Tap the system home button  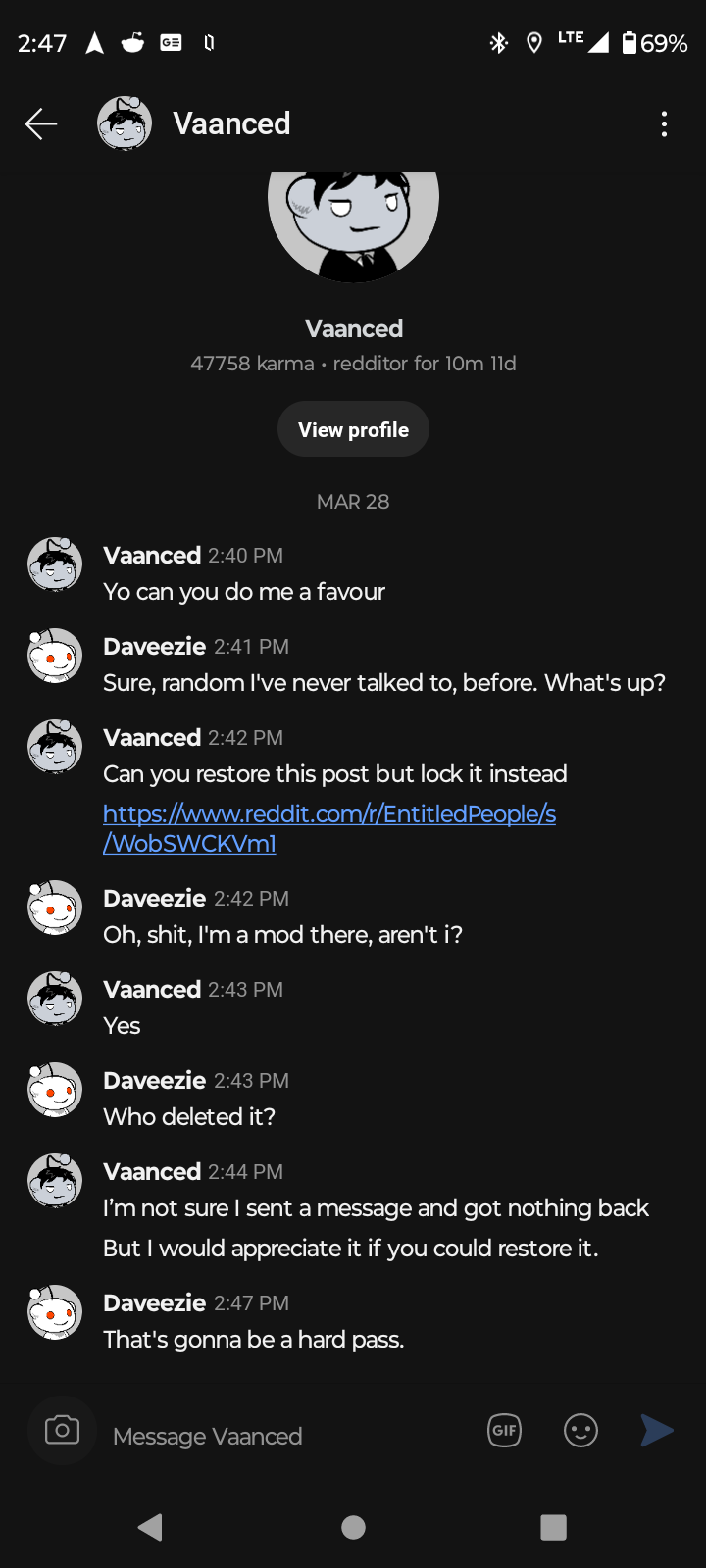click(x=353, y=1527)
